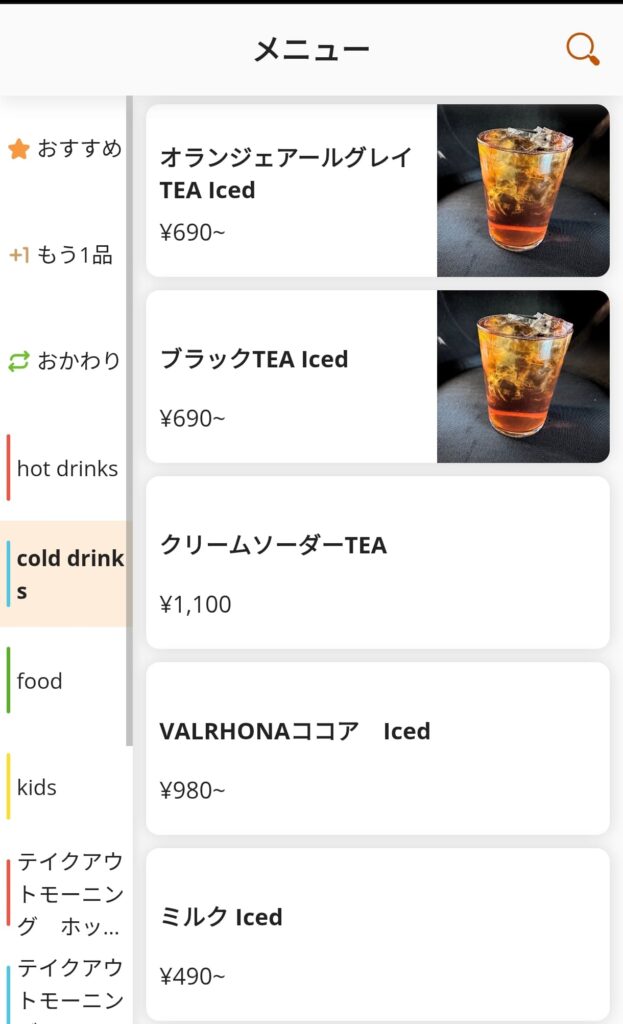The width and height of the screenshot is (623, 1024).
Task: Open テイクアウトモーニング ホット category
Action: pyautogui.click(x=68, y=892)
